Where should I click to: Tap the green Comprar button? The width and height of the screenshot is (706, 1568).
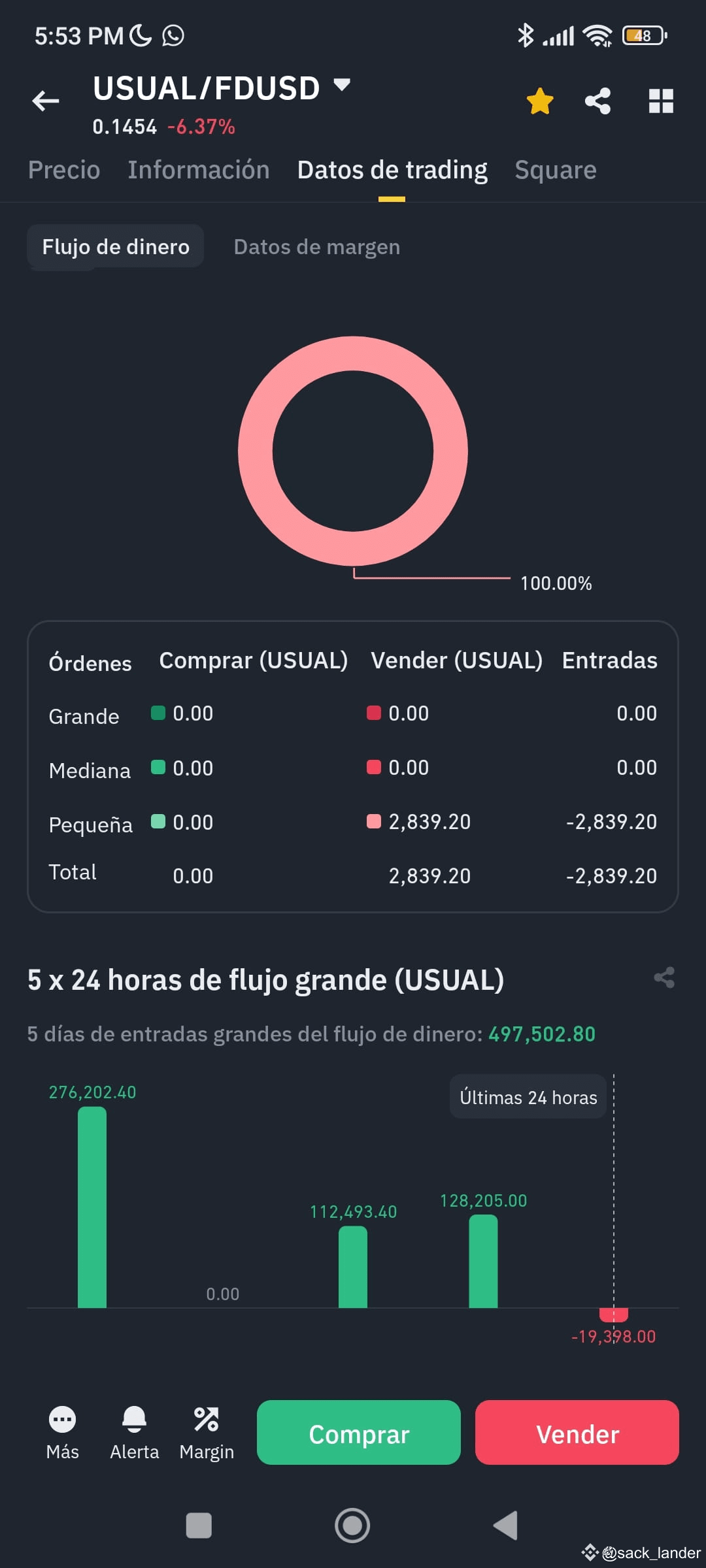pyautogui.click(x=359, y=1432)
